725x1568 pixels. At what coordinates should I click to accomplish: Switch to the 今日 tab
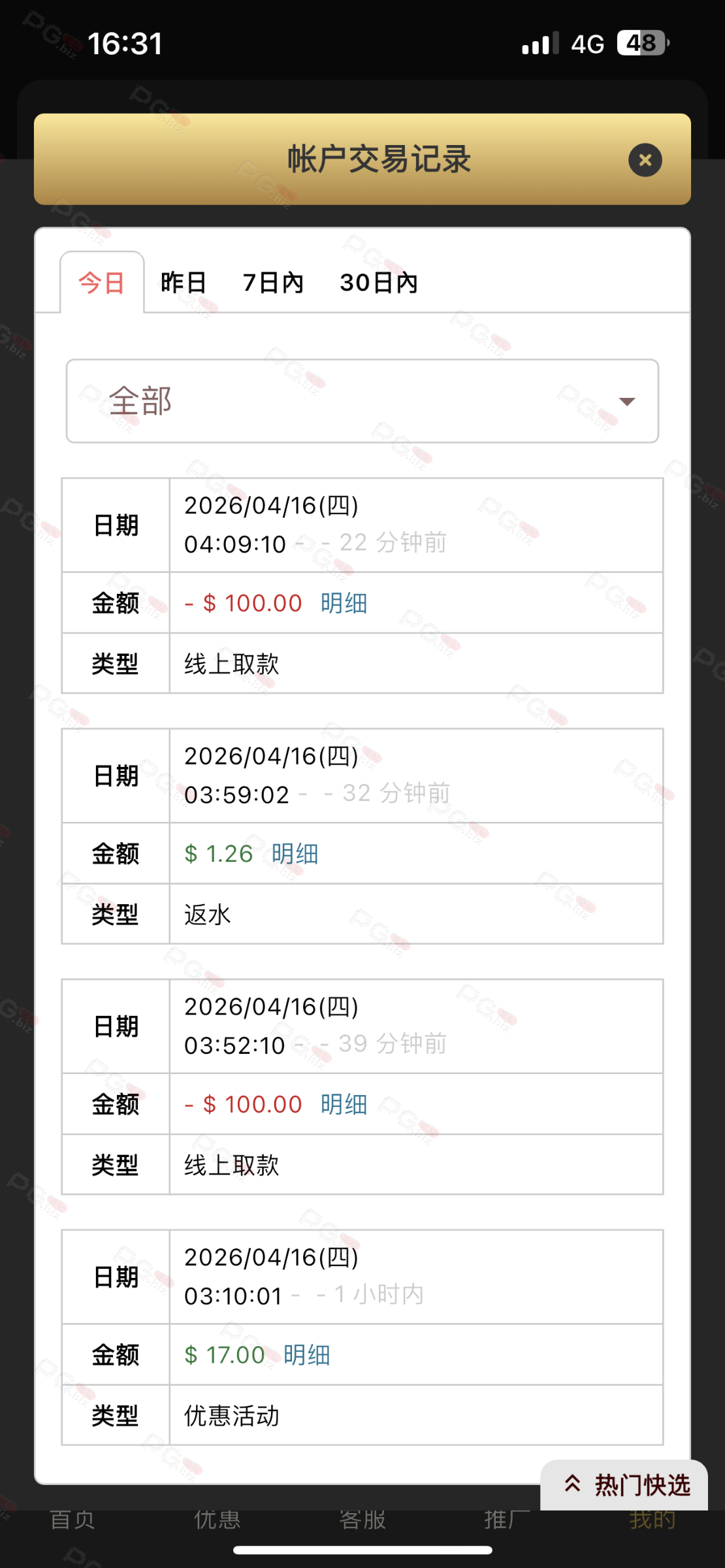pyautogui.click(x=102, y=283)
